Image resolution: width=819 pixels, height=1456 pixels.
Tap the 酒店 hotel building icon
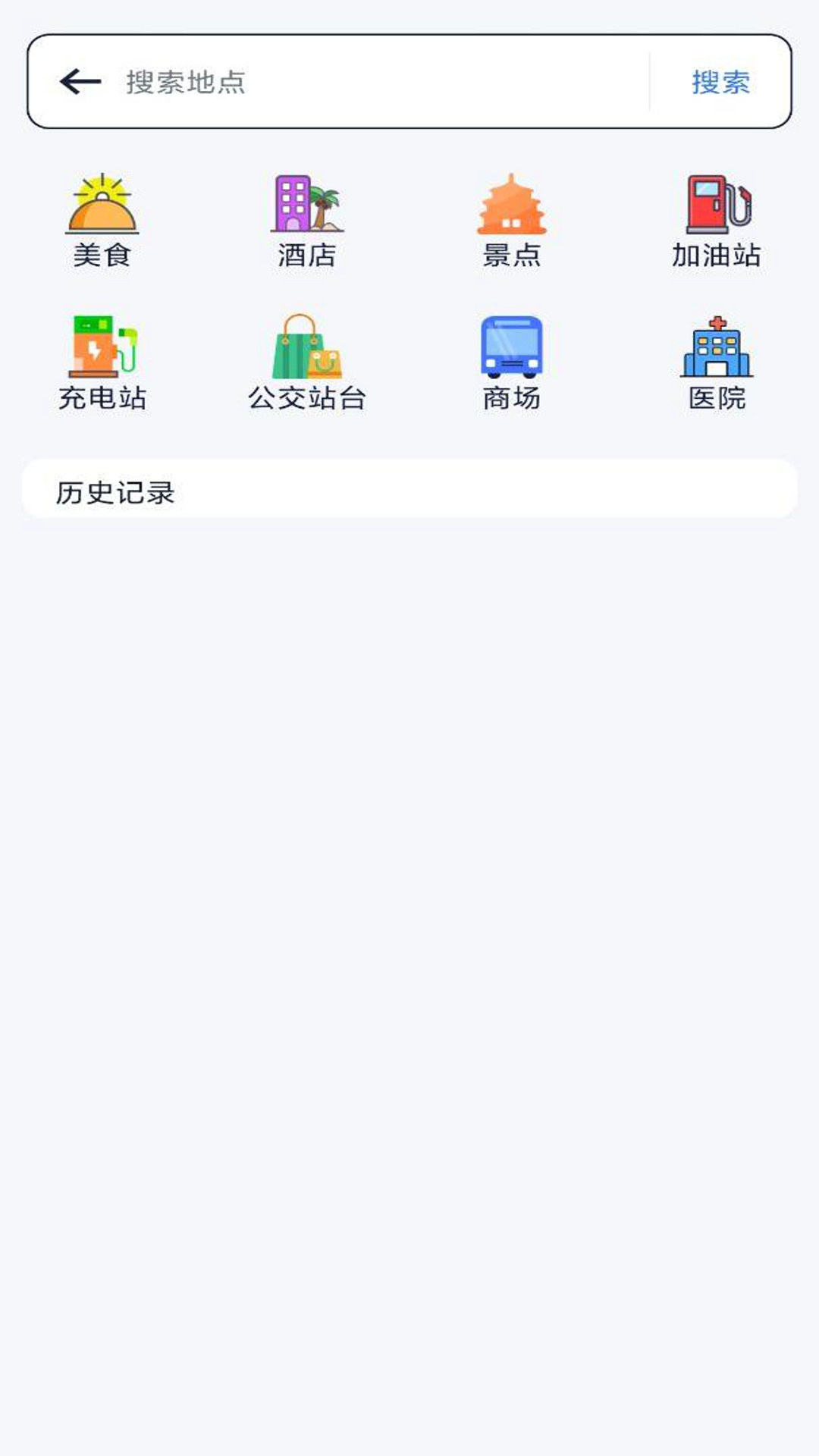pyautogui.click(x=306, y=205)
